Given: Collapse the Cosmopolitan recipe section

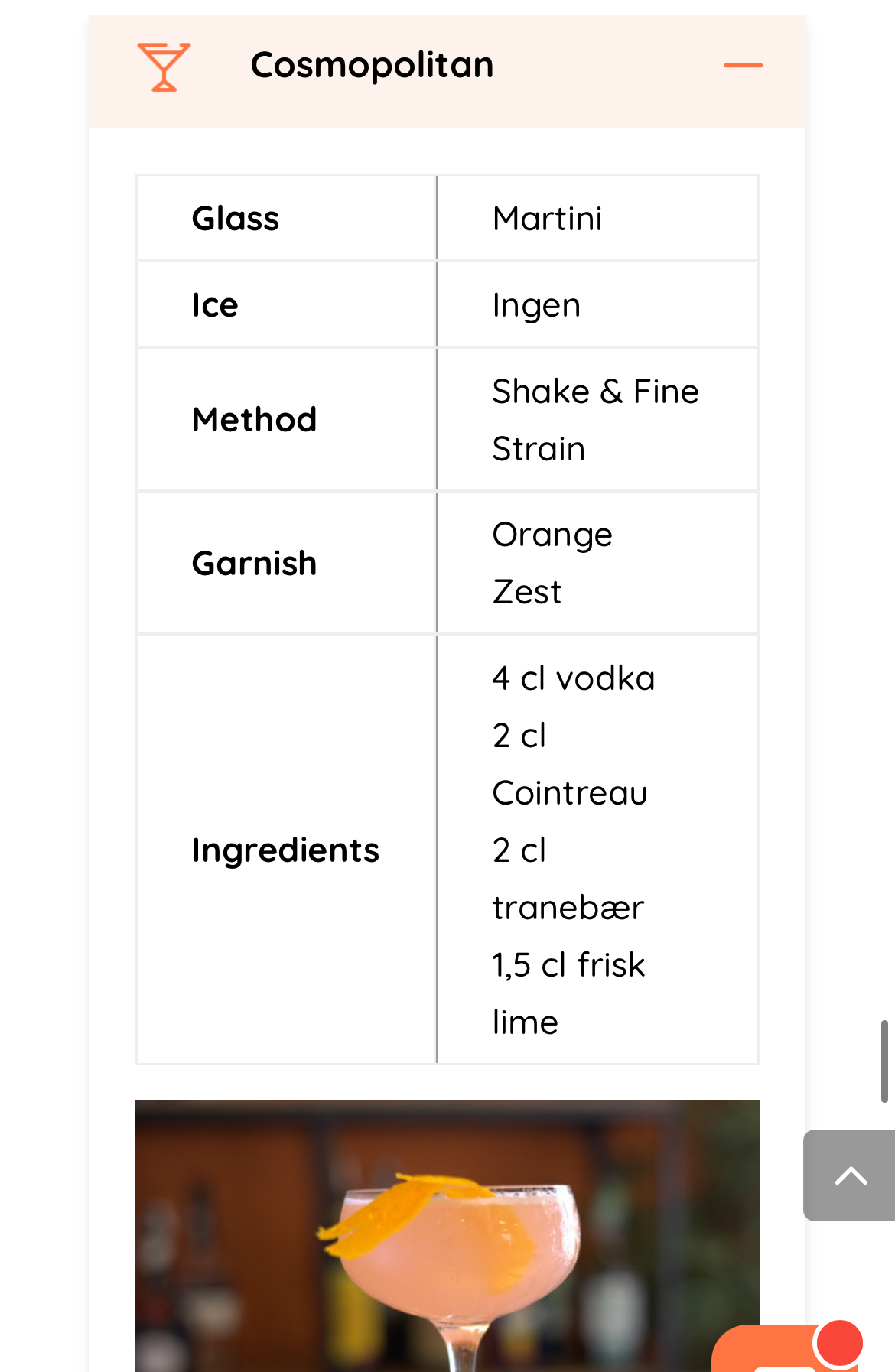Looking at the screenshot, I should coord(743,66).
